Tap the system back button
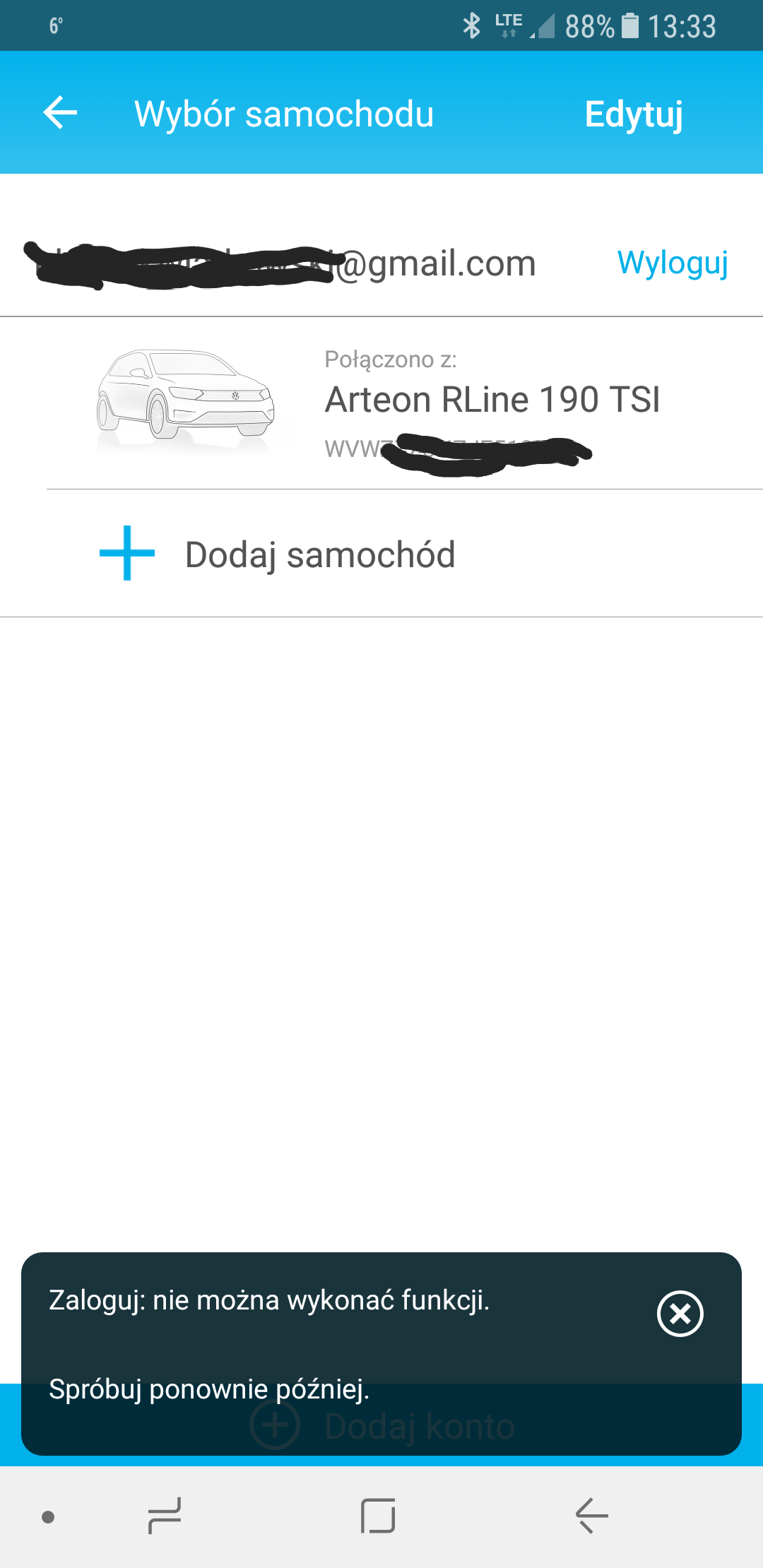This screenshot has width=763, height=1568. (592, 1516)
